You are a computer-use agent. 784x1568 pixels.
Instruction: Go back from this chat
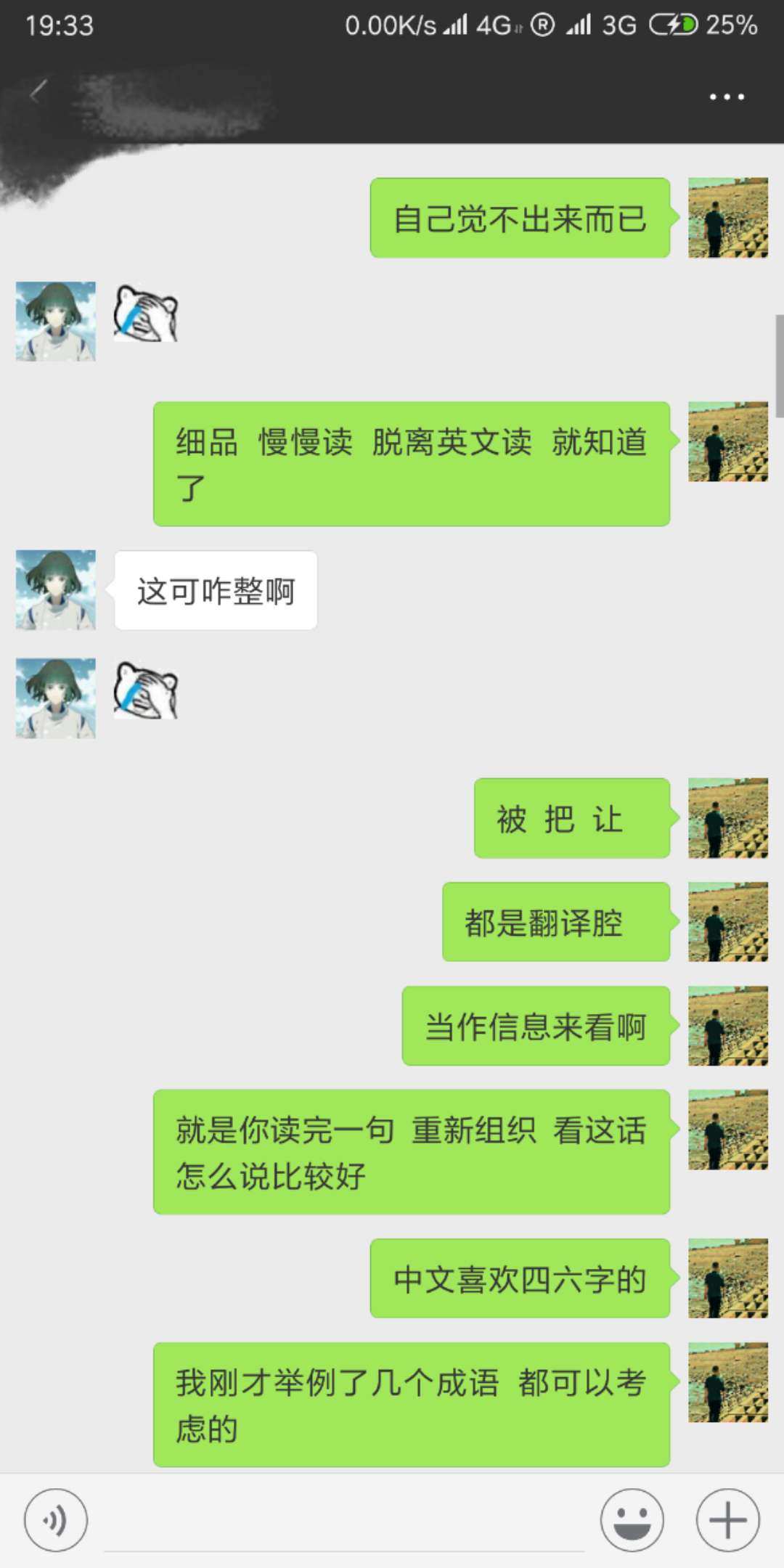click(x=38, y=93)
